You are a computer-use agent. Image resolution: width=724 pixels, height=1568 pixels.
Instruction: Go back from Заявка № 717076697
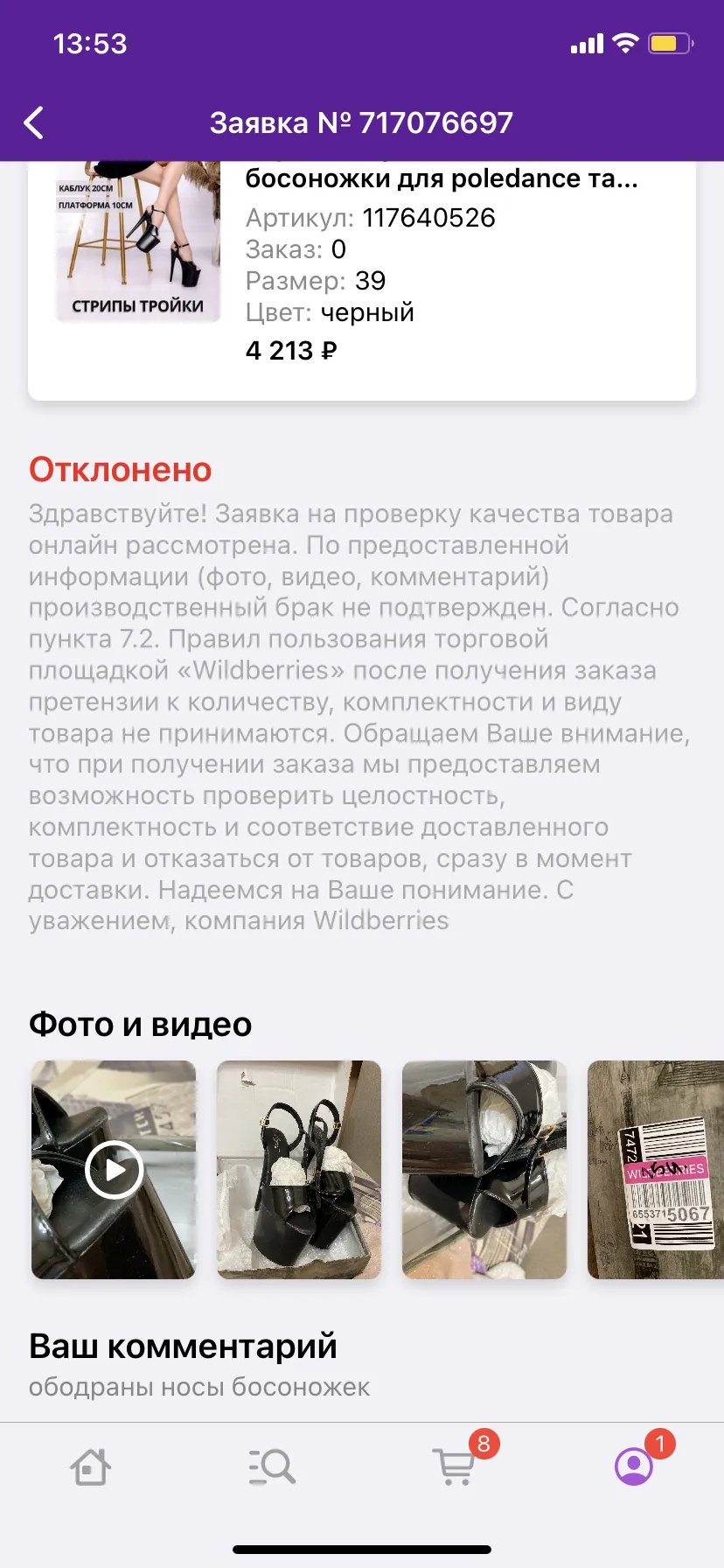[x=34, y=123]
